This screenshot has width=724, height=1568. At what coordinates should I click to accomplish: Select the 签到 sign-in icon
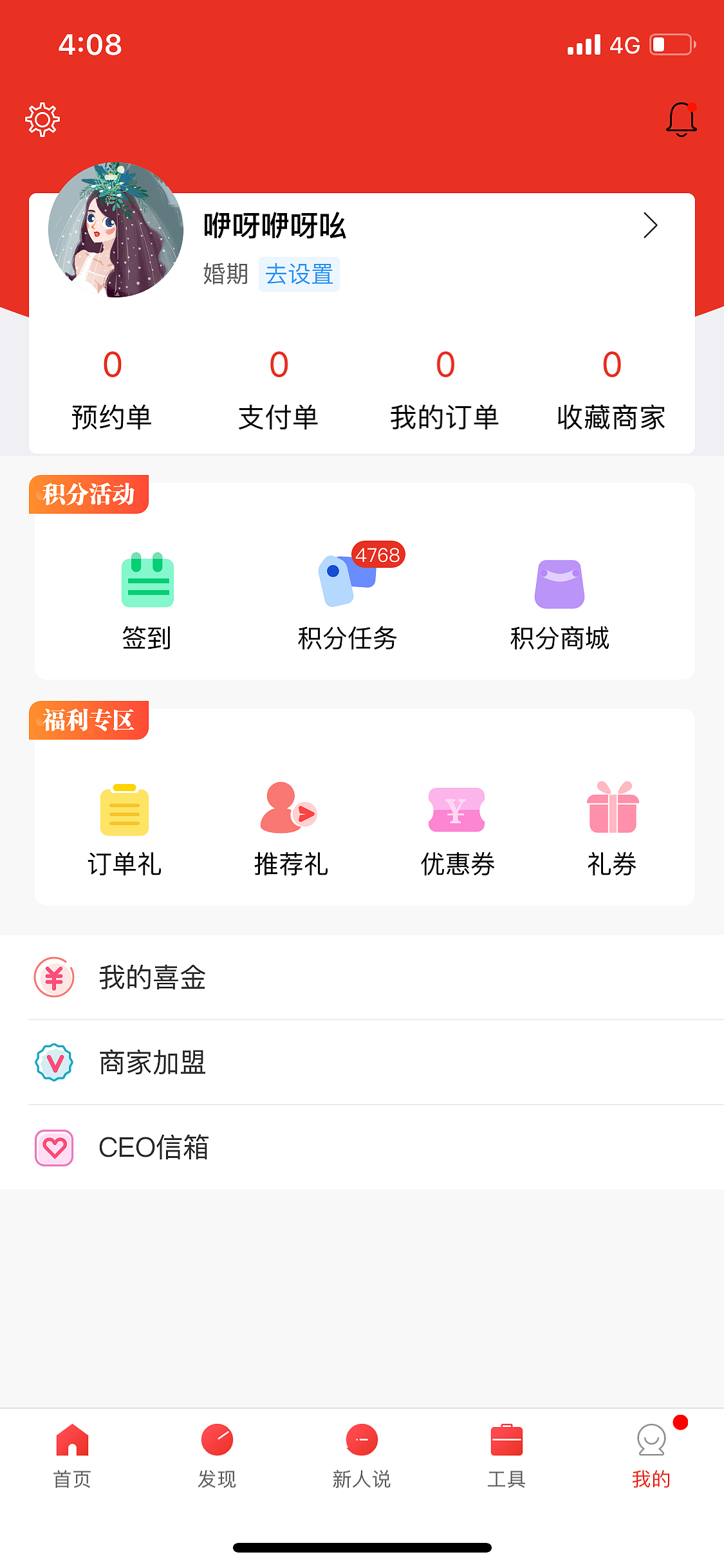tap(146, 583)
